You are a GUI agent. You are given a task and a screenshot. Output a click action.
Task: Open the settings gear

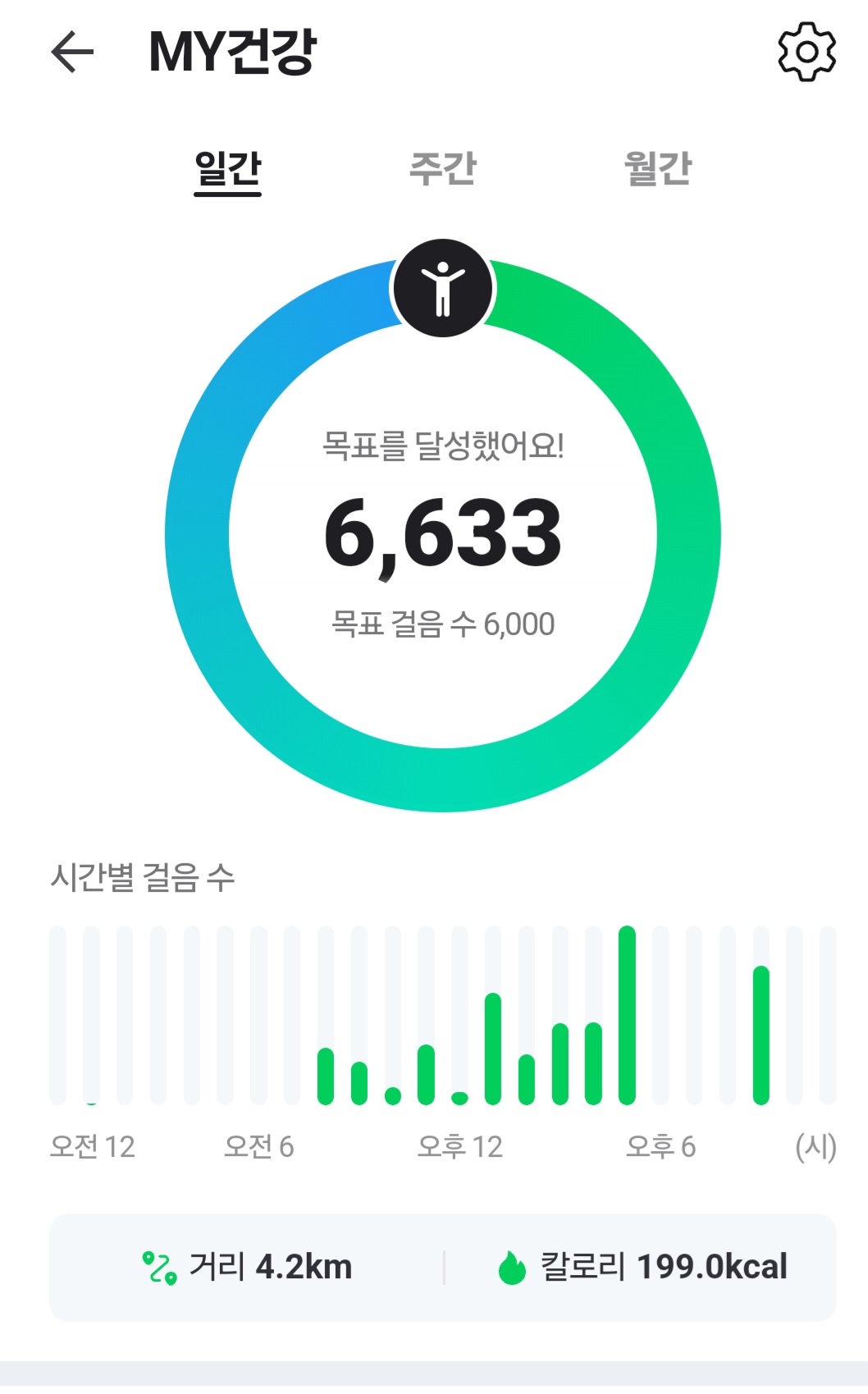click(806, 53)
